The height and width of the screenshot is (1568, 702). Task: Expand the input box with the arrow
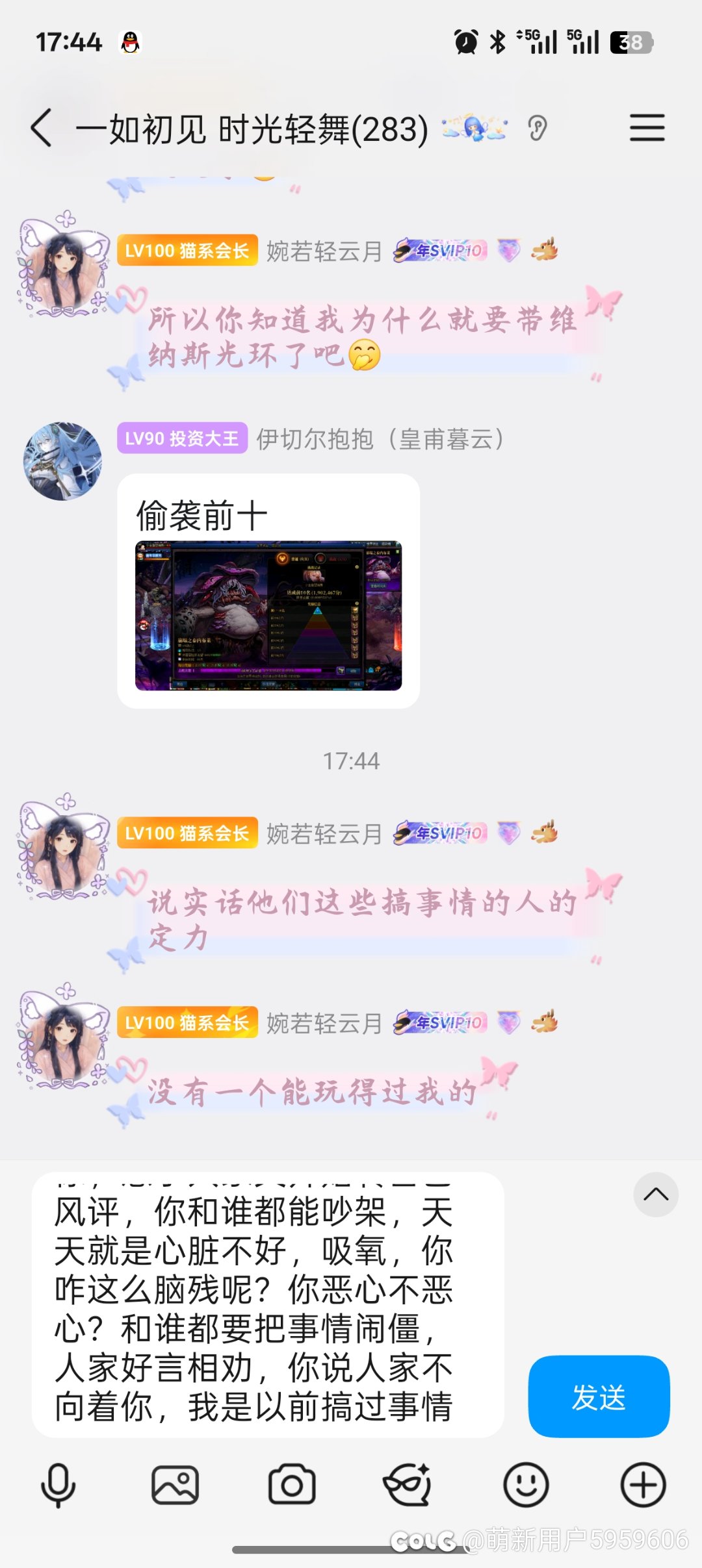coord(655,1194)
